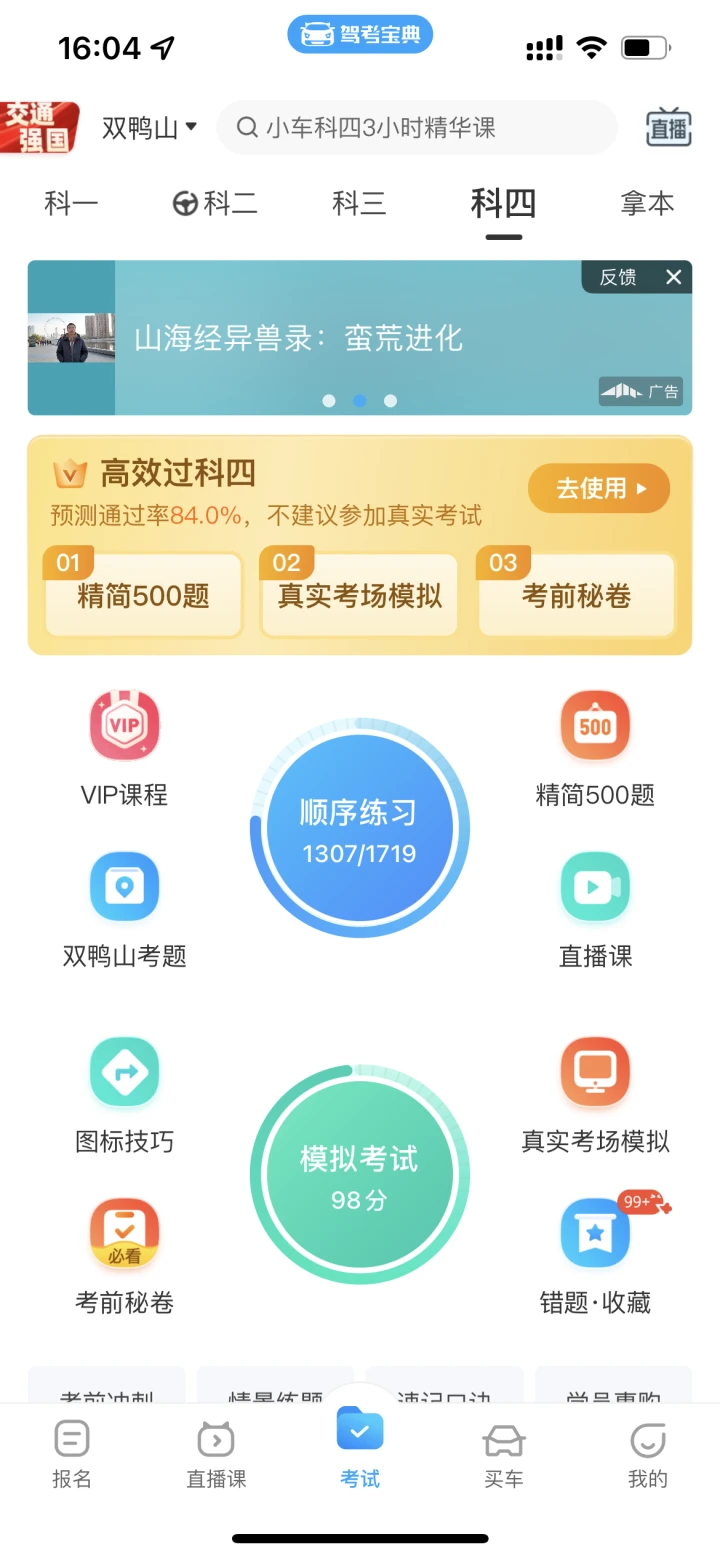Viewport: 720px width, 1558px height.
Task: Open the 直播 live TV icon
Action: pyautogui.click(x=668, y=128)
